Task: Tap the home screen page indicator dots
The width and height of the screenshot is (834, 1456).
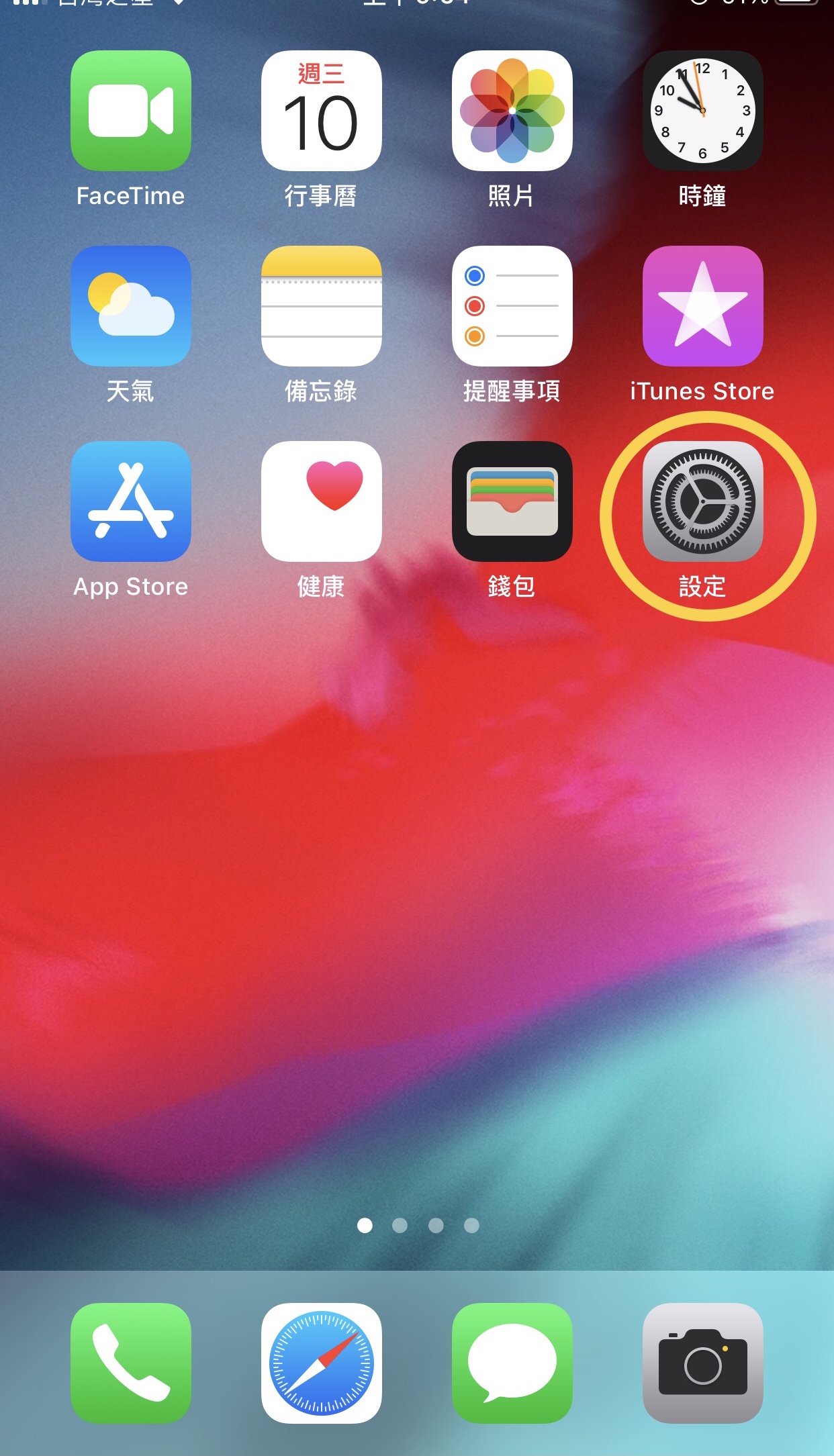Action: [x=418, y=1226]
